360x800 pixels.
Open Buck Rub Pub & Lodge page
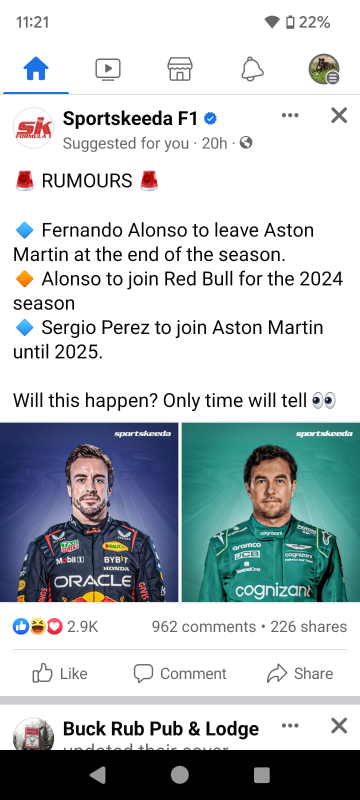click(x=161, y=729)
